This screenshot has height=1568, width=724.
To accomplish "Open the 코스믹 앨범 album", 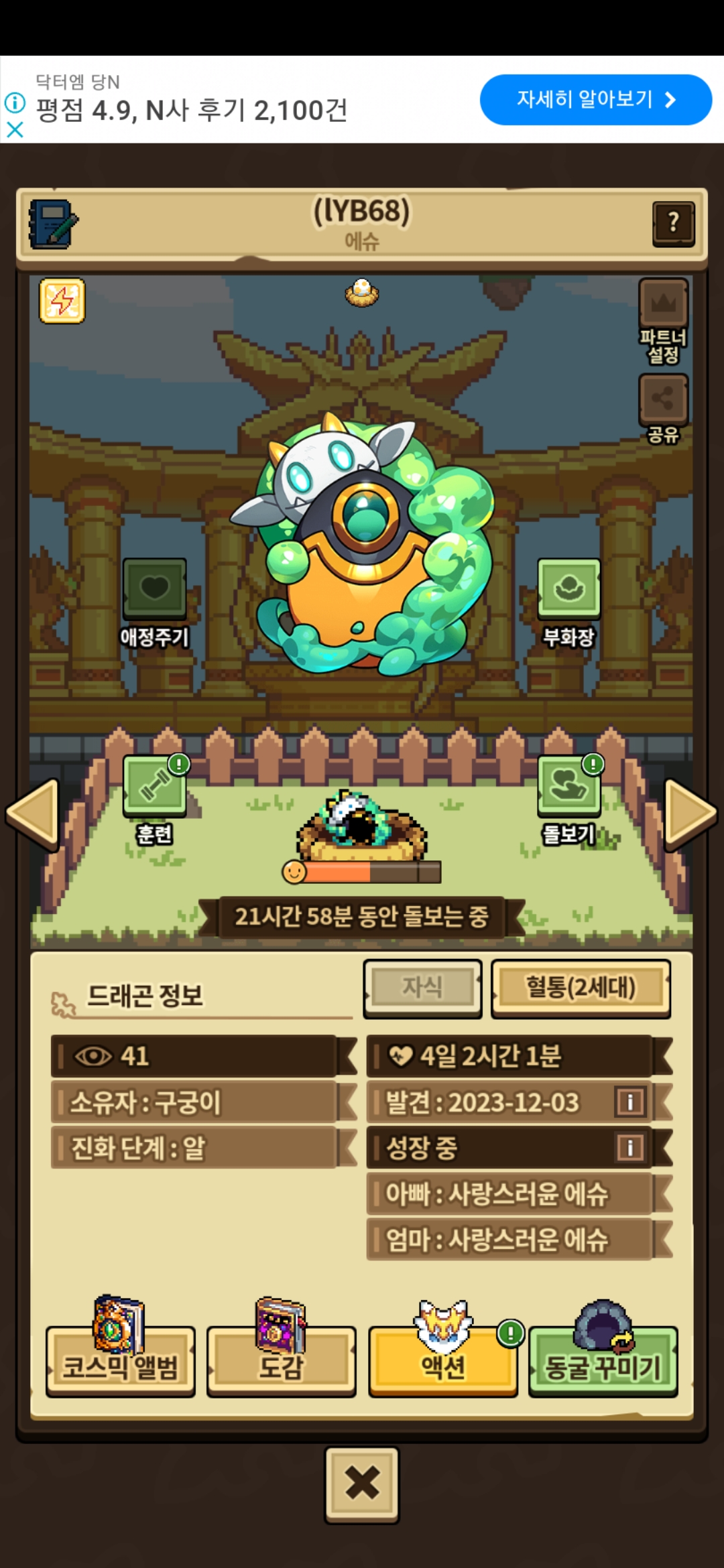I will pyautogui.click(x=121, y=1348).
